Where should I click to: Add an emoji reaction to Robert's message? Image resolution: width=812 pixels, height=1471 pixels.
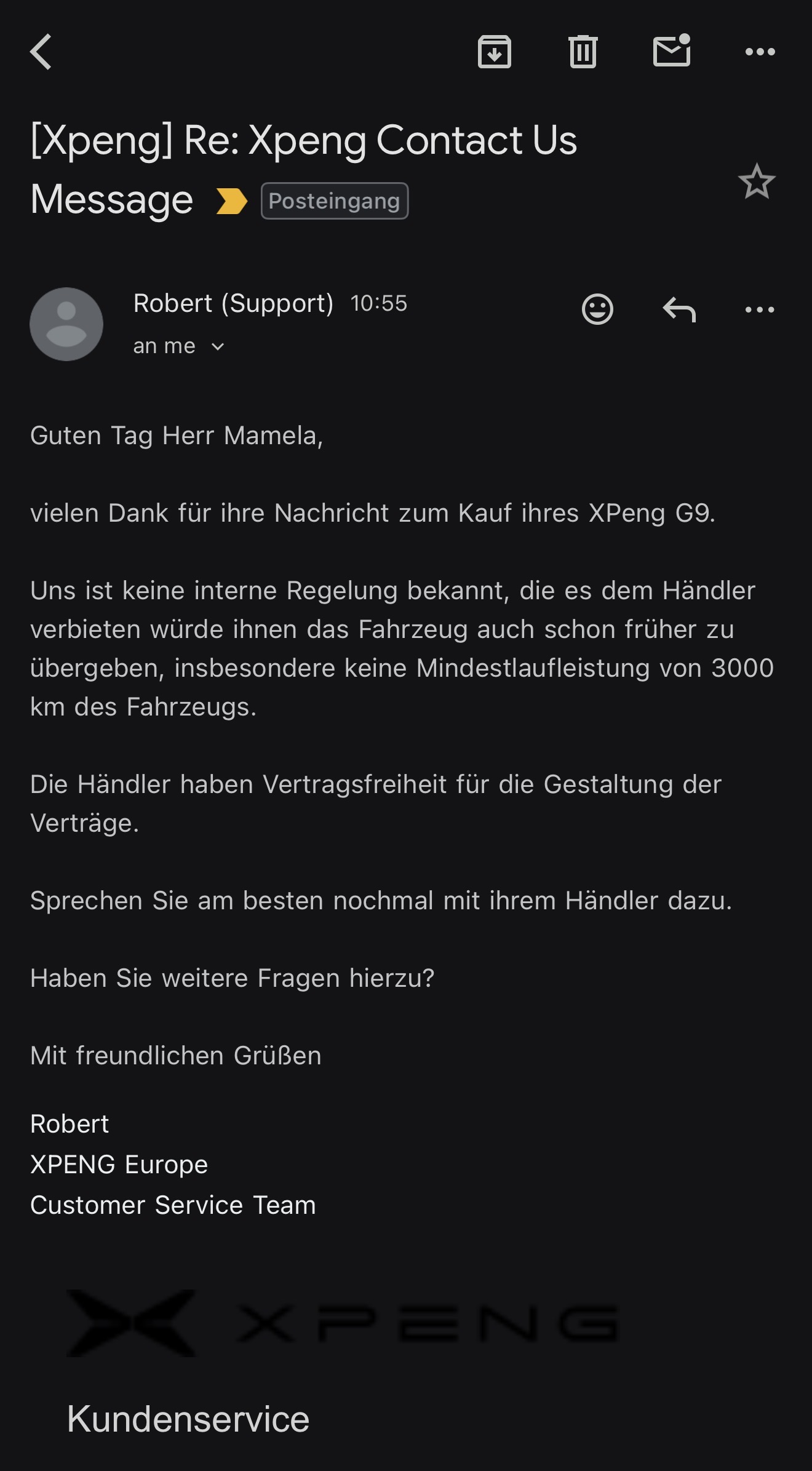tap(597, 309)
